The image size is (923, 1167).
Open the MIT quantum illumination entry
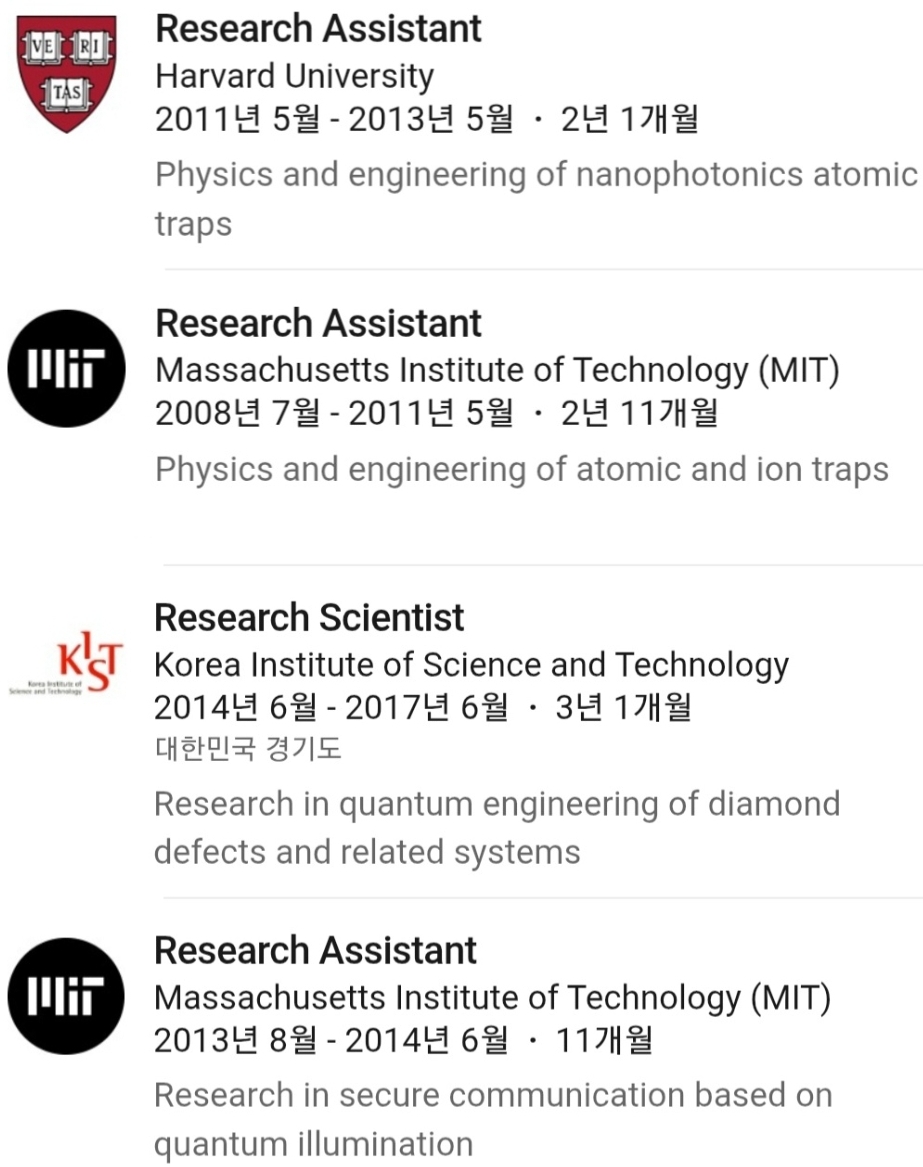pyautogui.click(x=316, y=950)
